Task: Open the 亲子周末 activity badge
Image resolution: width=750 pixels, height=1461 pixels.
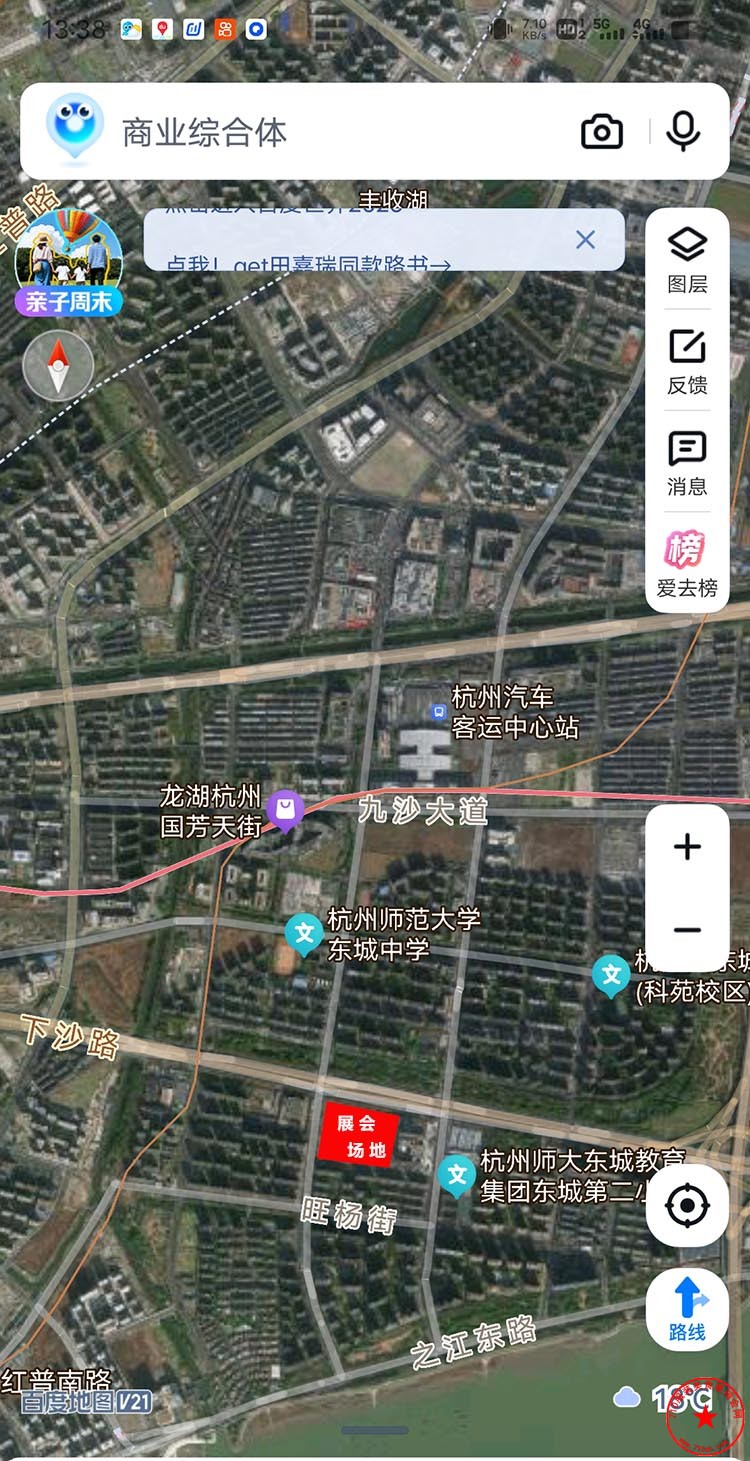Action: (68, 263)
